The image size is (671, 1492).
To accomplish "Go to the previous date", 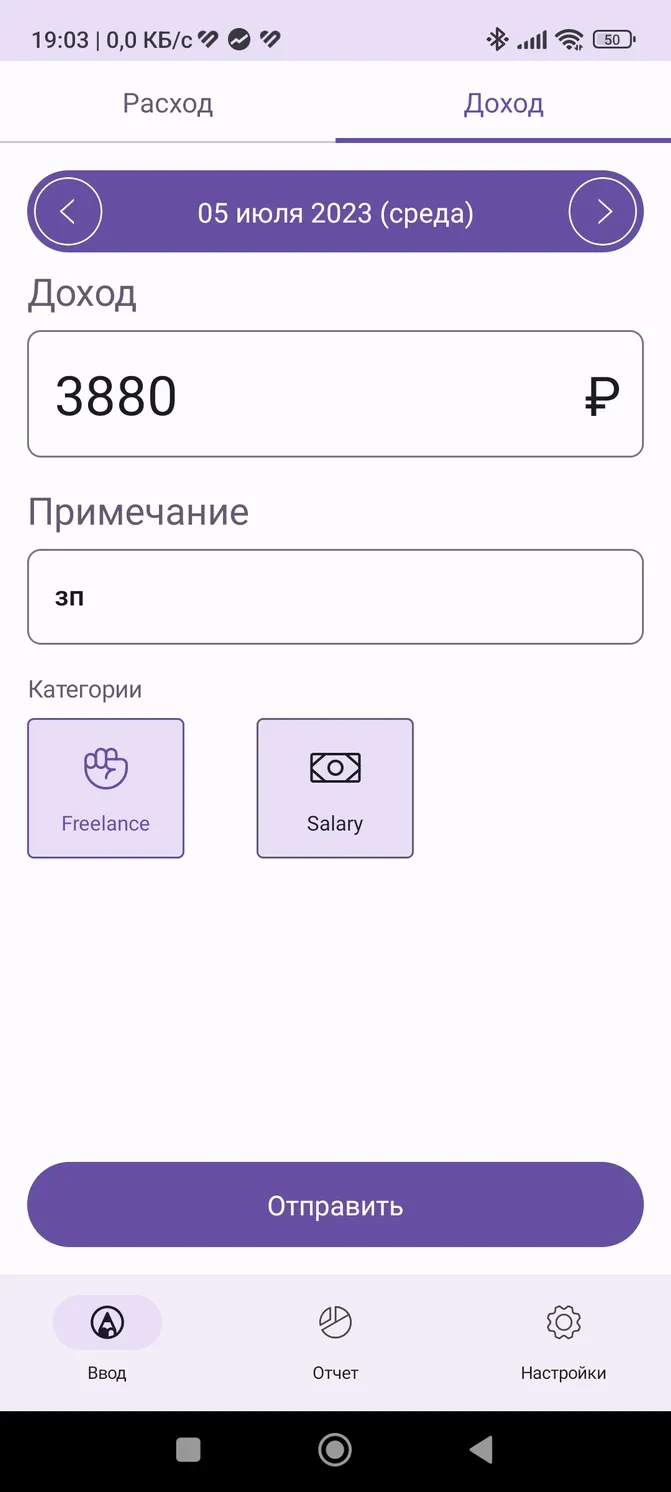I will tap(68, 211).
